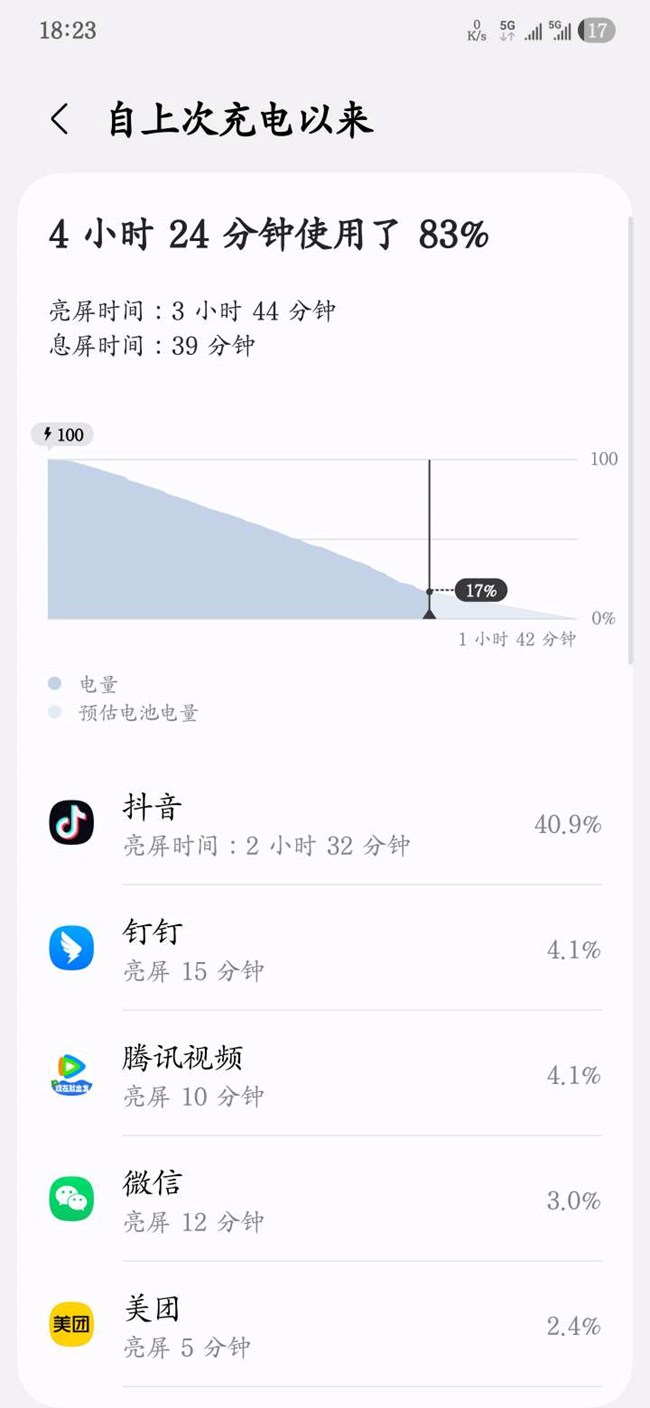
Task: Select the 美团 battery usage row
Action: (325, 1326)
